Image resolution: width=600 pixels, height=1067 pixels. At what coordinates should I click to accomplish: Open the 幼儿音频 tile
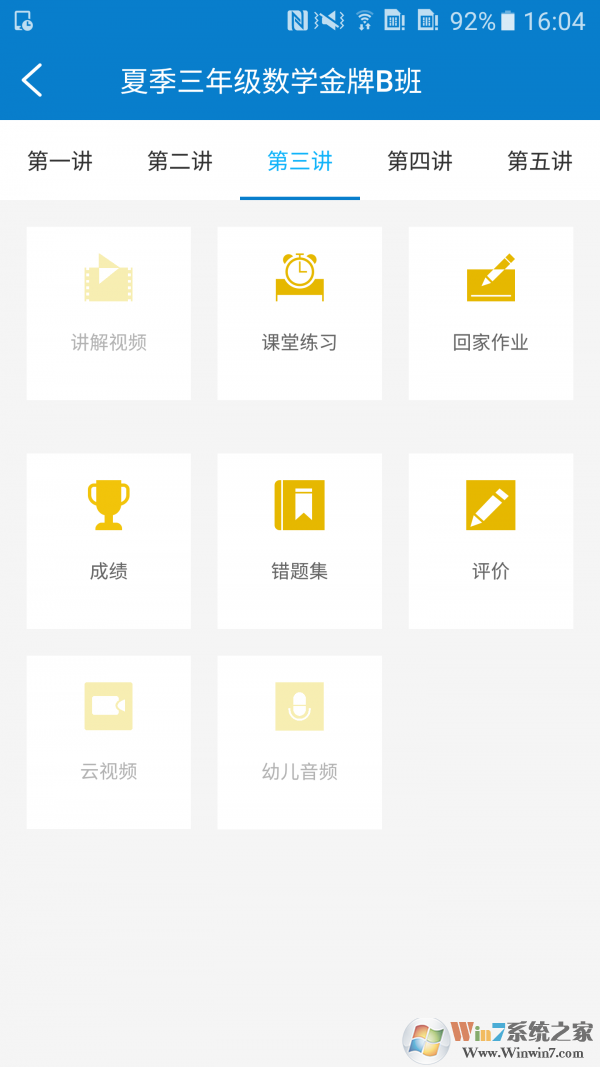299,742
